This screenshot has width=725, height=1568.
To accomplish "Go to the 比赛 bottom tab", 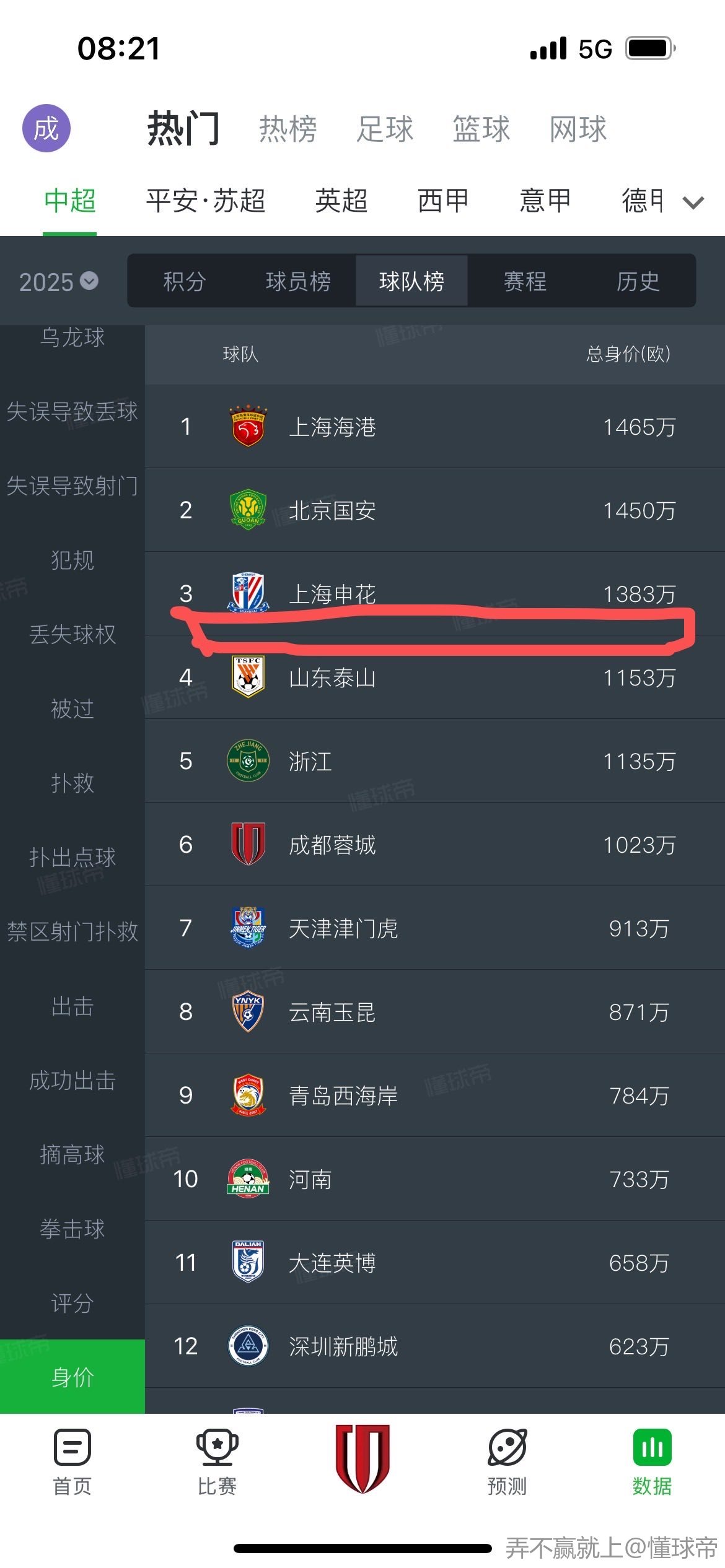I will 217,1460.
